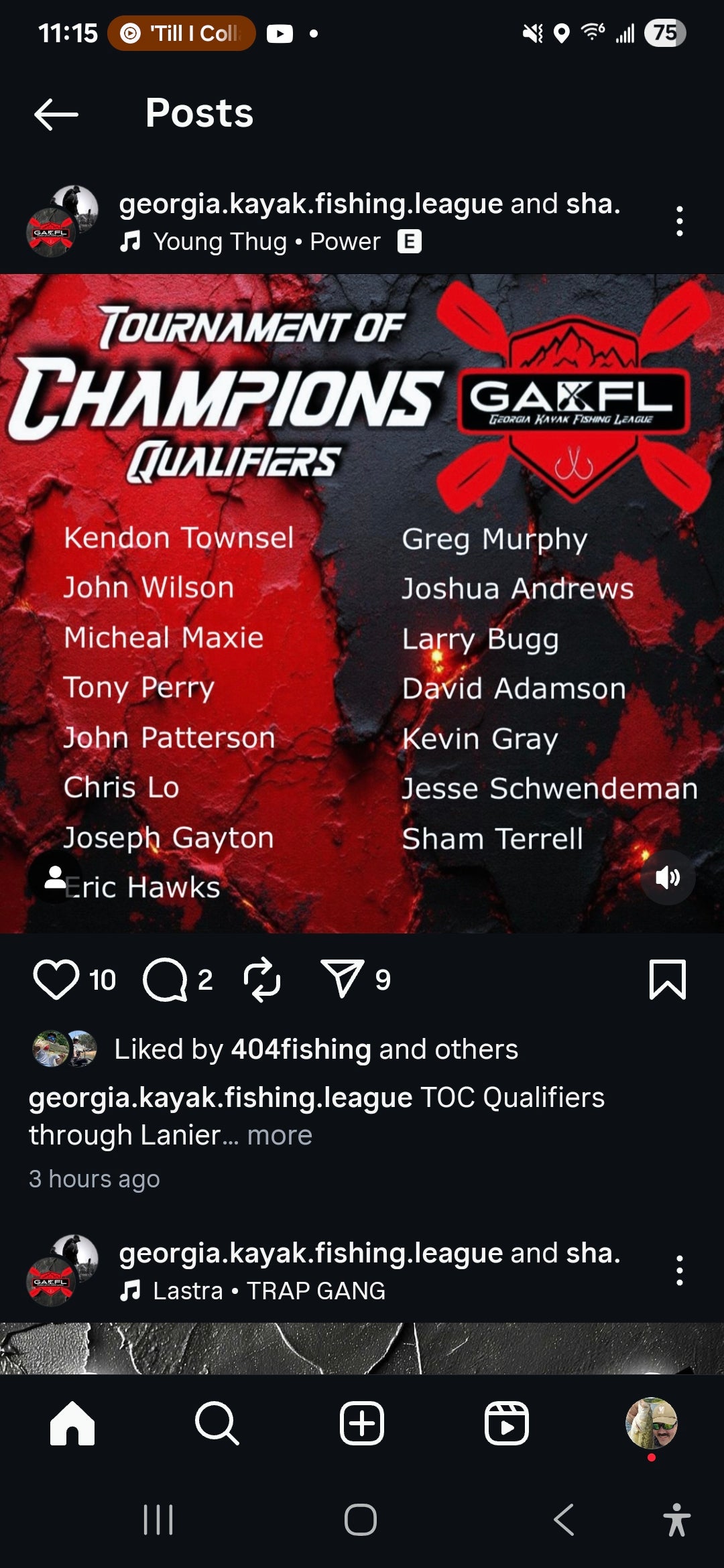This screenshot has width=724, height=1568.
Task: Open the system recent apps button
Action: tap(158, 1520)
